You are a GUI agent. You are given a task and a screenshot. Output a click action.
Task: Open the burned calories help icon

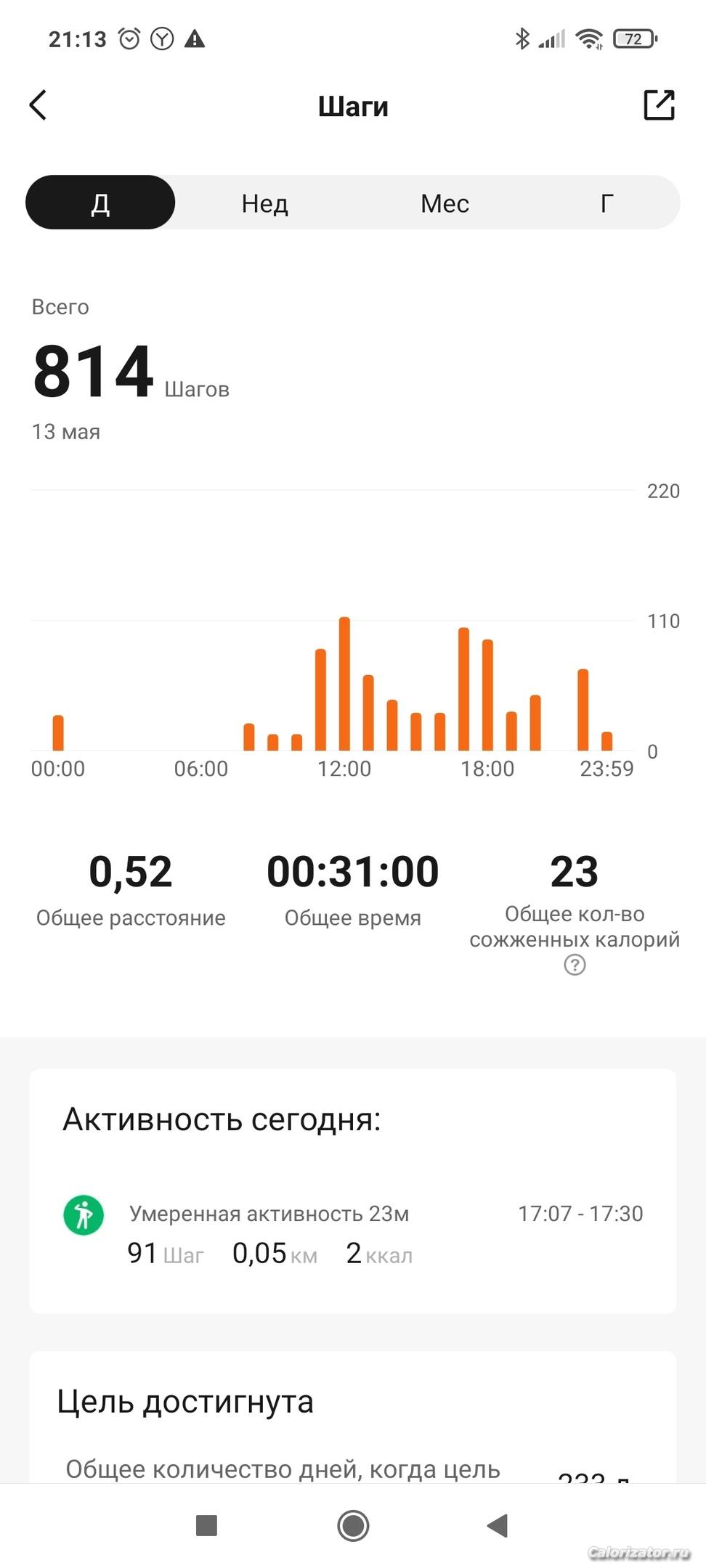tap(575, 965)
